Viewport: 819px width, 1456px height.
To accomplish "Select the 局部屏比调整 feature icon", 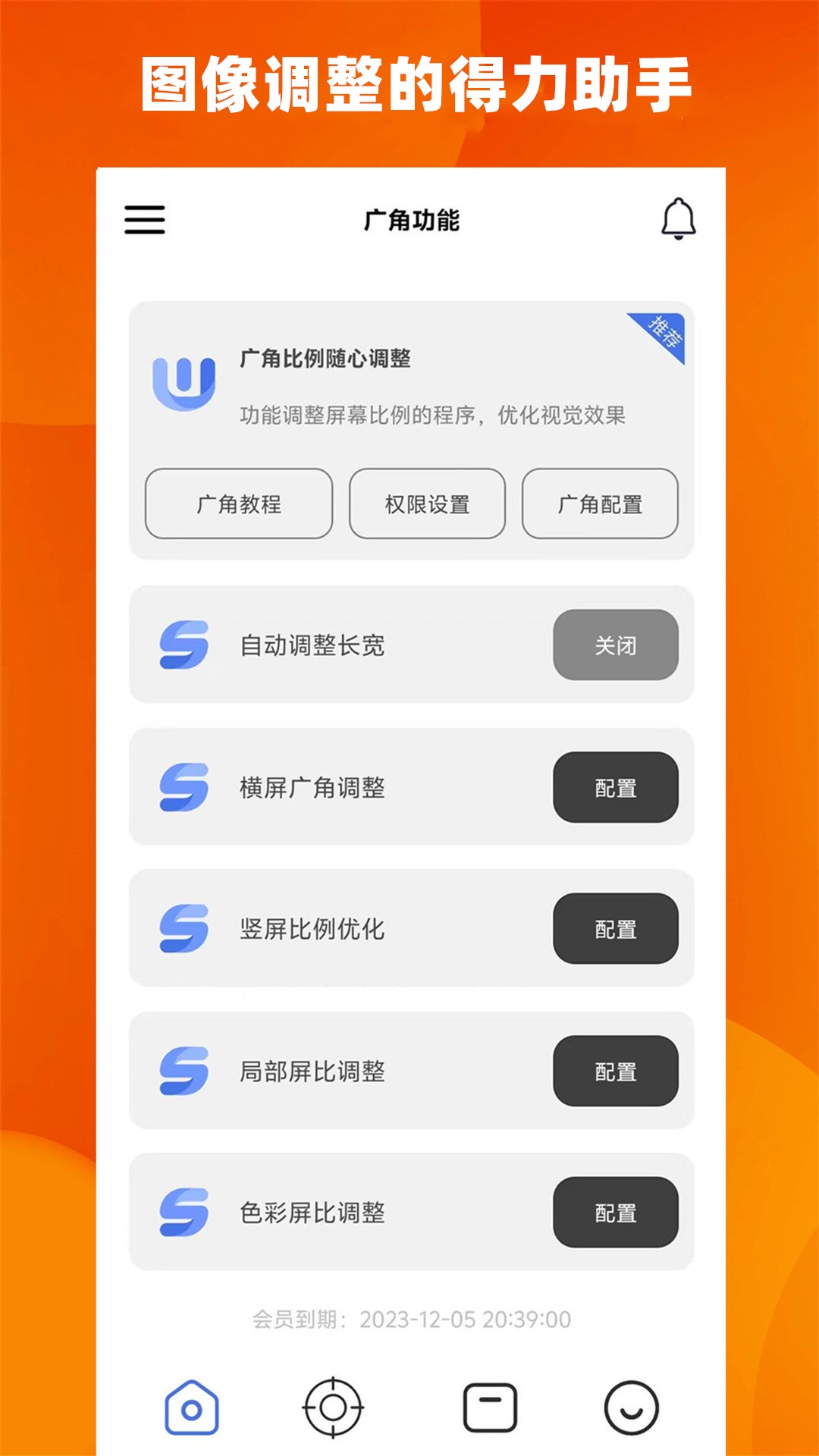I will 183,1072.
